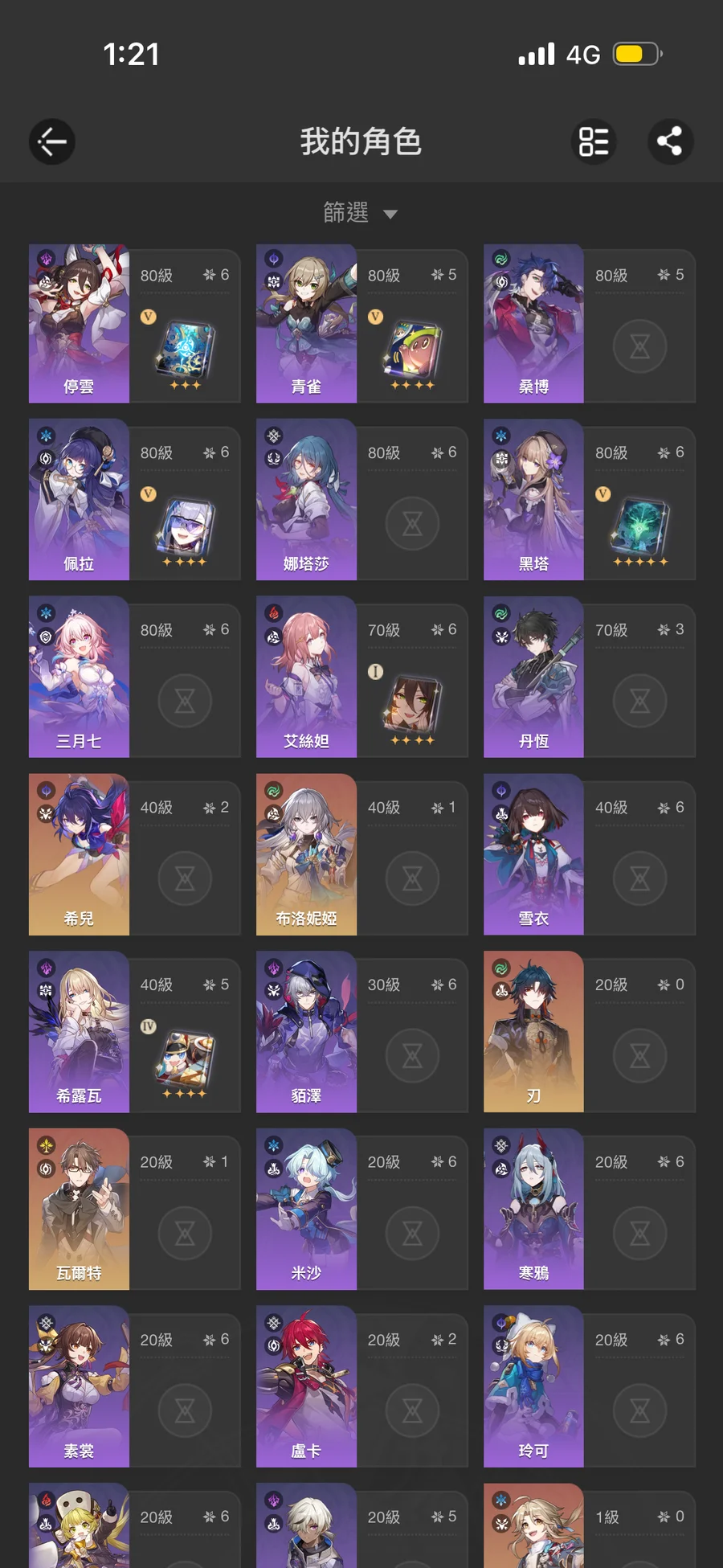
Task: Open the 青雀 character card
Action: (x=362, y=324)
